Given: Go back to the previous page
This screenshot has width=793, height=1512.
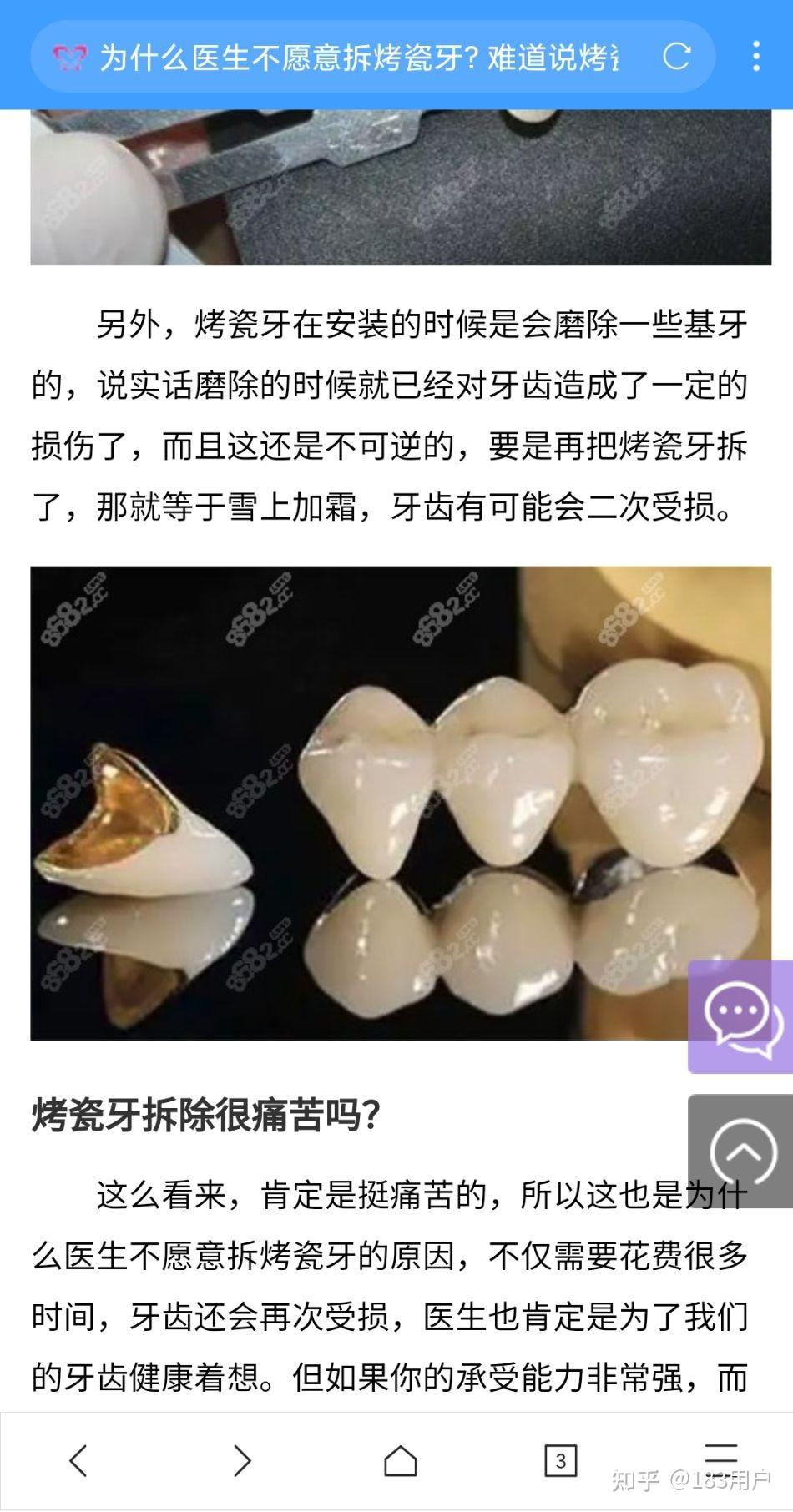Looking at the screenshot, I should tap(78, 1460).
